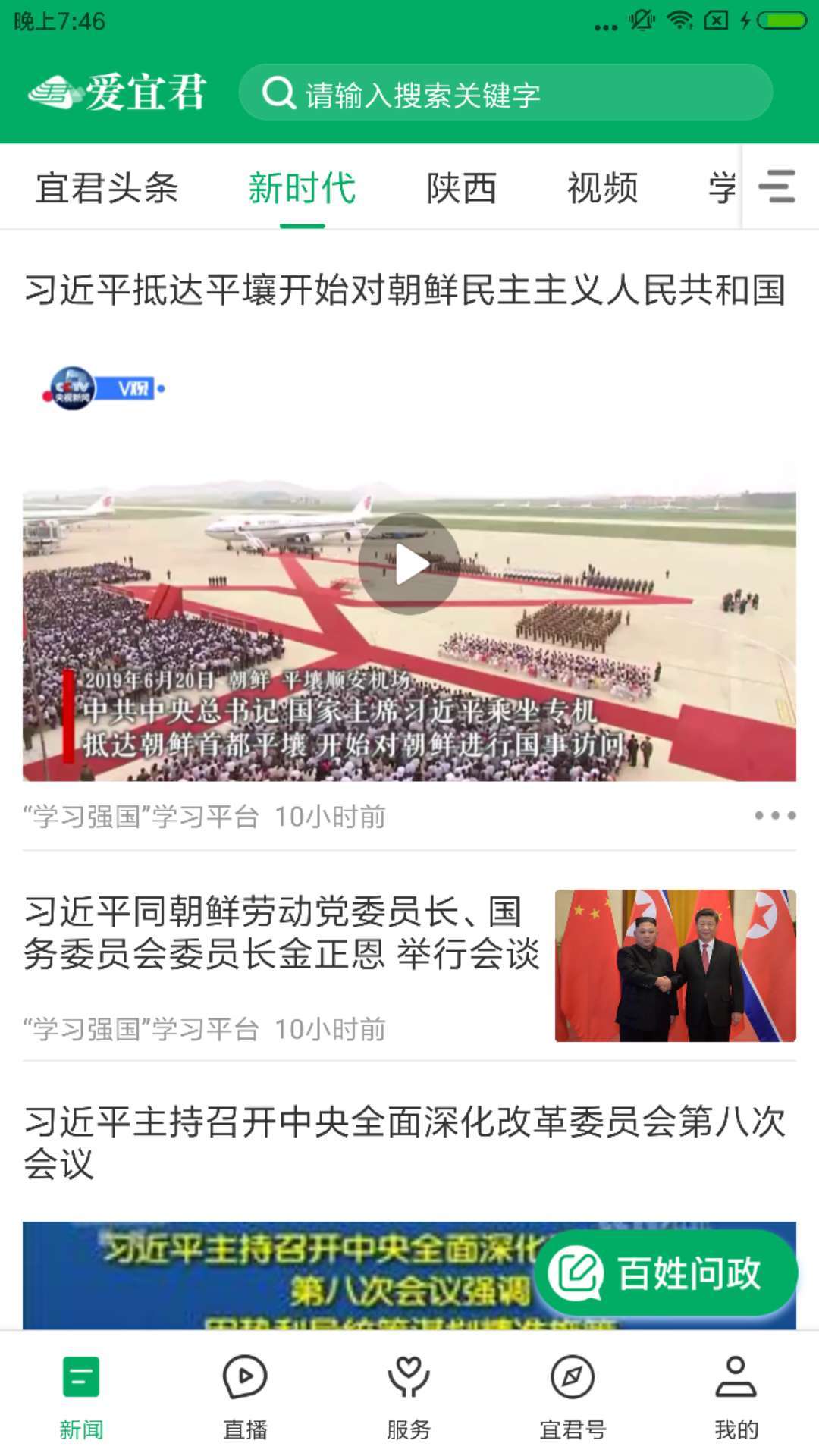Select the 宜君头条 headlines channel
This screenshot has width=819, height=1456.
click(x=106, y=187)
